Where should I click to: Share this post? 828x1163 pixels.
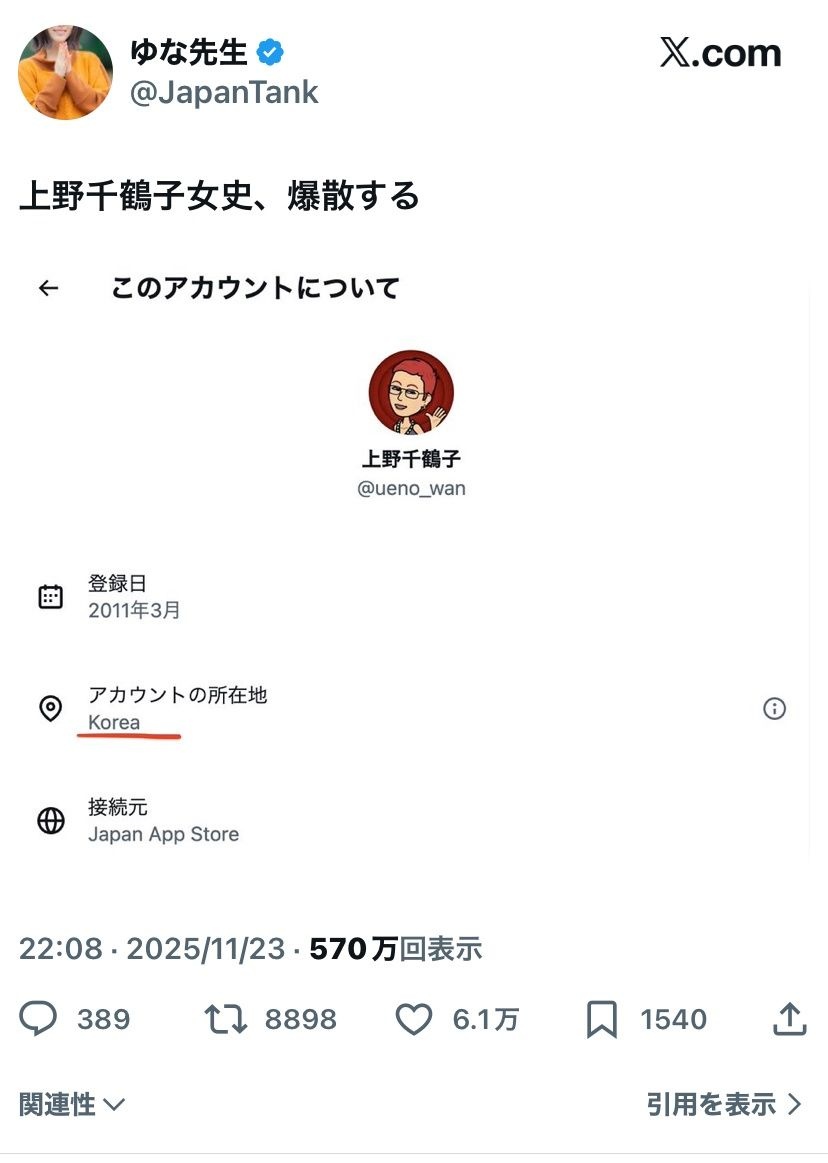[x=789, y=1019]
